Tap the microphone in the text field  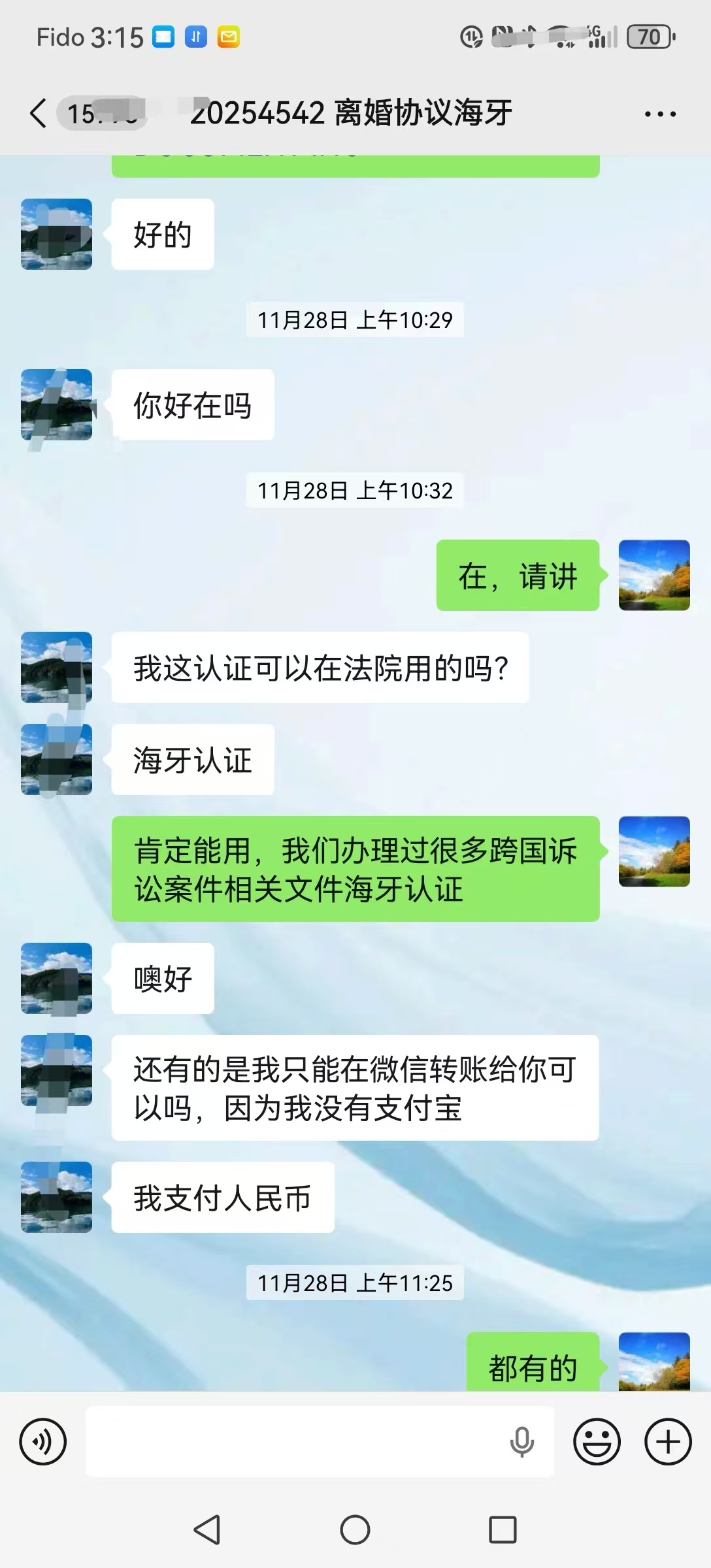pyautogui.click(x=521, y=1441)
